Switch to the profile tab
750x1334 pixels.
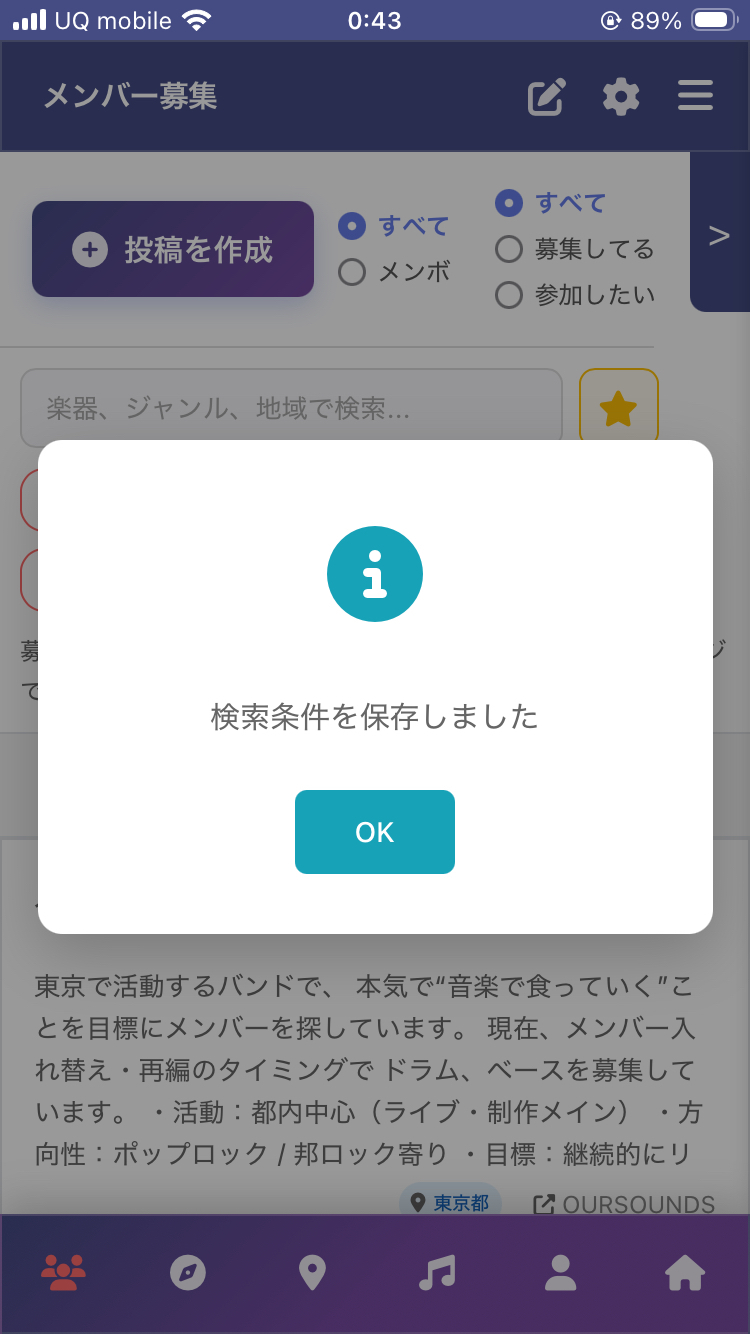point(560,1272)
